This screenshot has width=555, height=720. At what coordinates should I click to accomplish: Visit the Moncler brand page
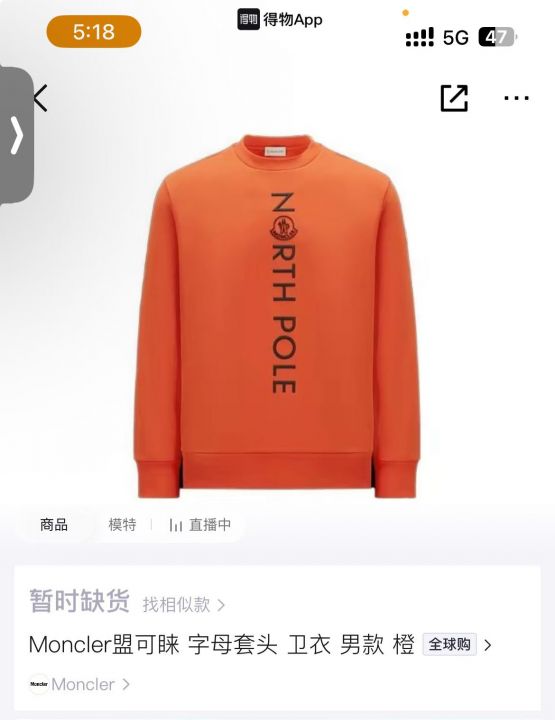click(79, 684)
